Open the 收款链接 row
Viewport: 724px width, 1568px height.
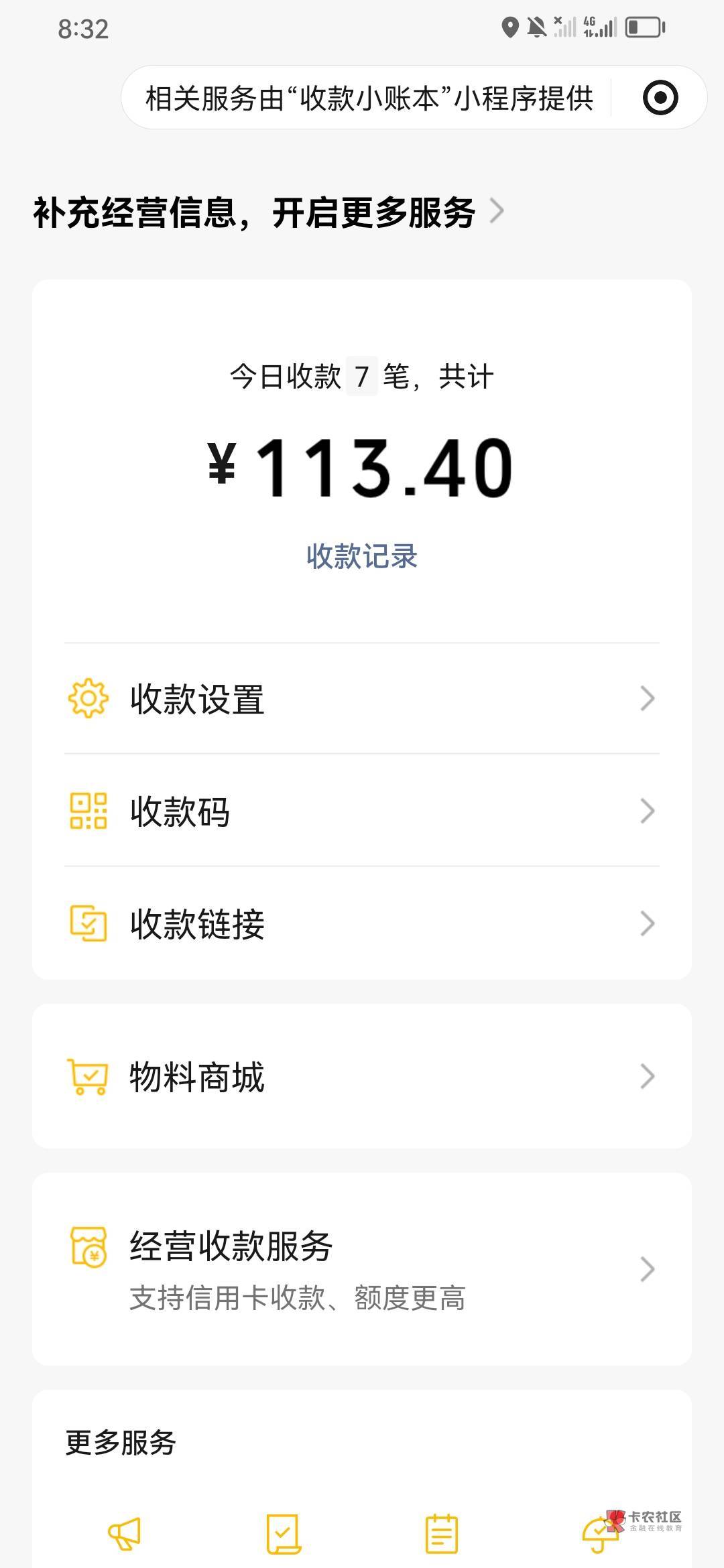click(362, 923)
